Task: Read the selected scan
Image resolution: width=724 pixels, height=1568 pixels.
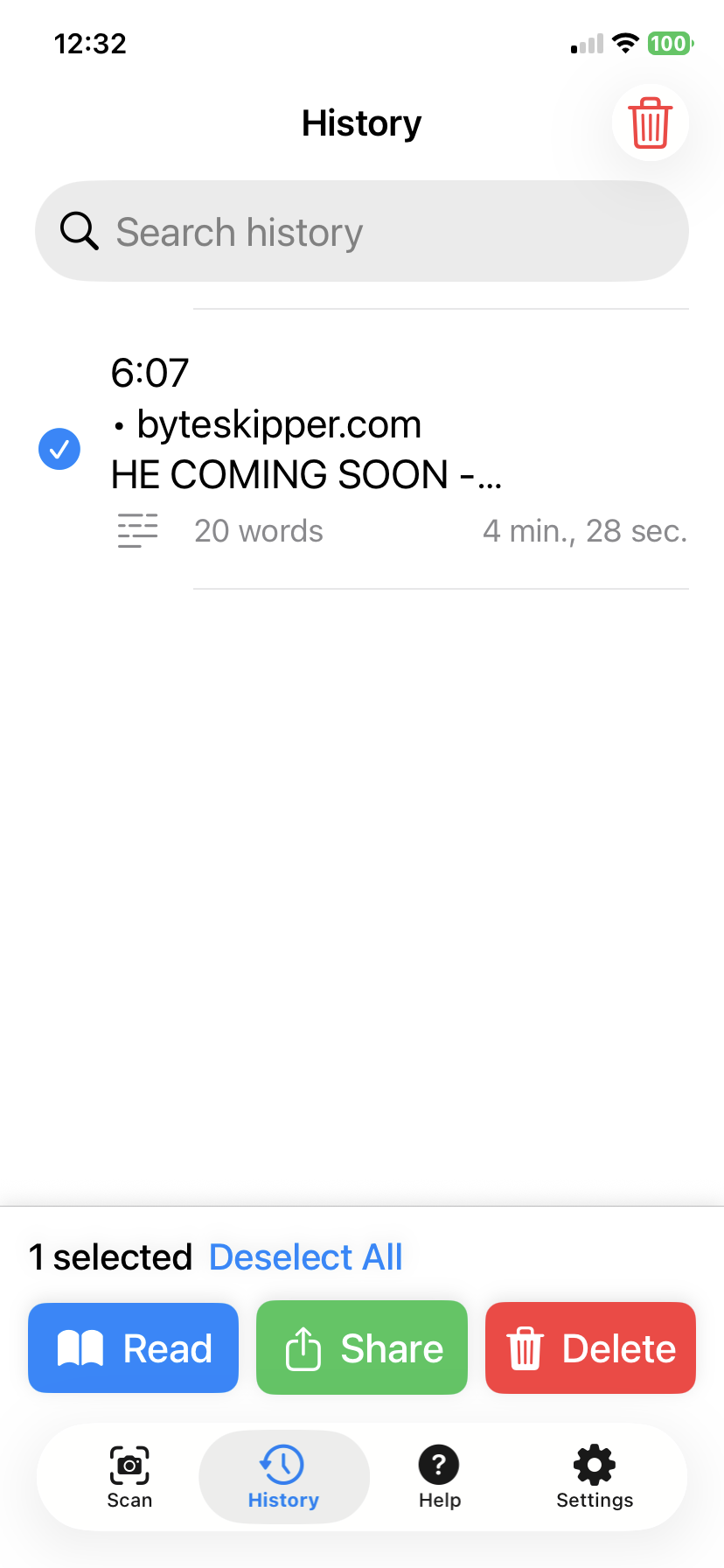Action: click(134, 1348)
